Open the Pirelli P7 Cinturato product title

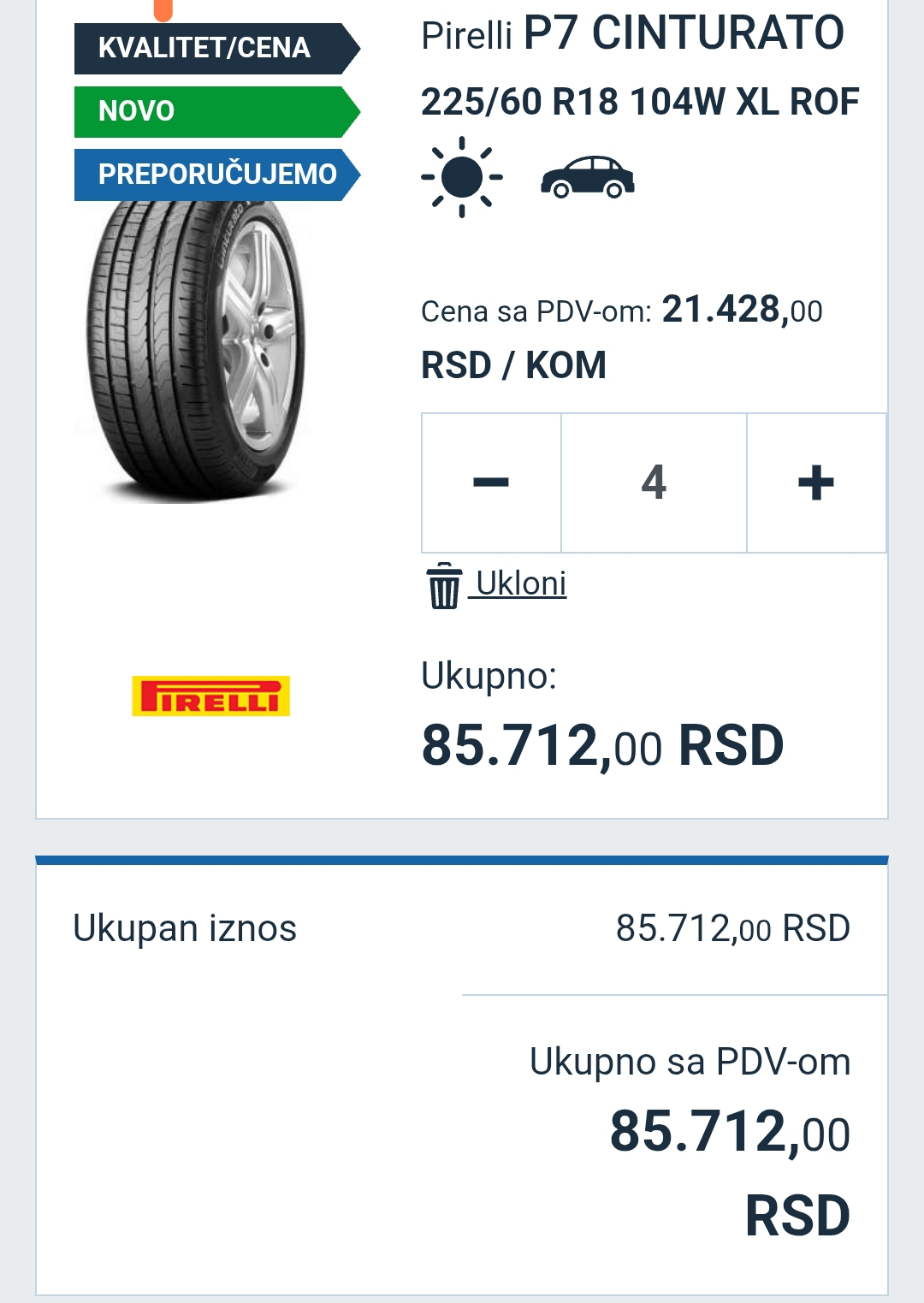633,34
